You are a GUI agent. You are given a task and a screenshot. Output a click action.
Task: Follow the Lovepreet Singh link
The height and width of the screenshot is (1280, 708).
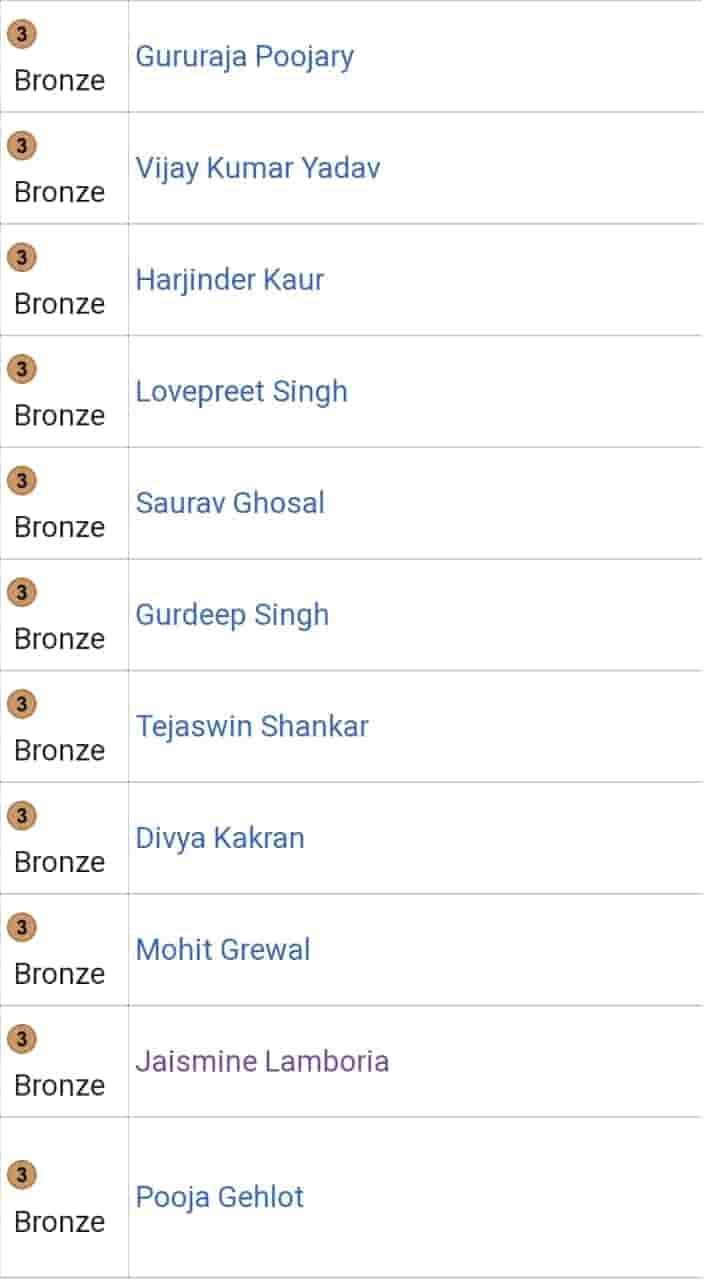[x=241, y=391]
